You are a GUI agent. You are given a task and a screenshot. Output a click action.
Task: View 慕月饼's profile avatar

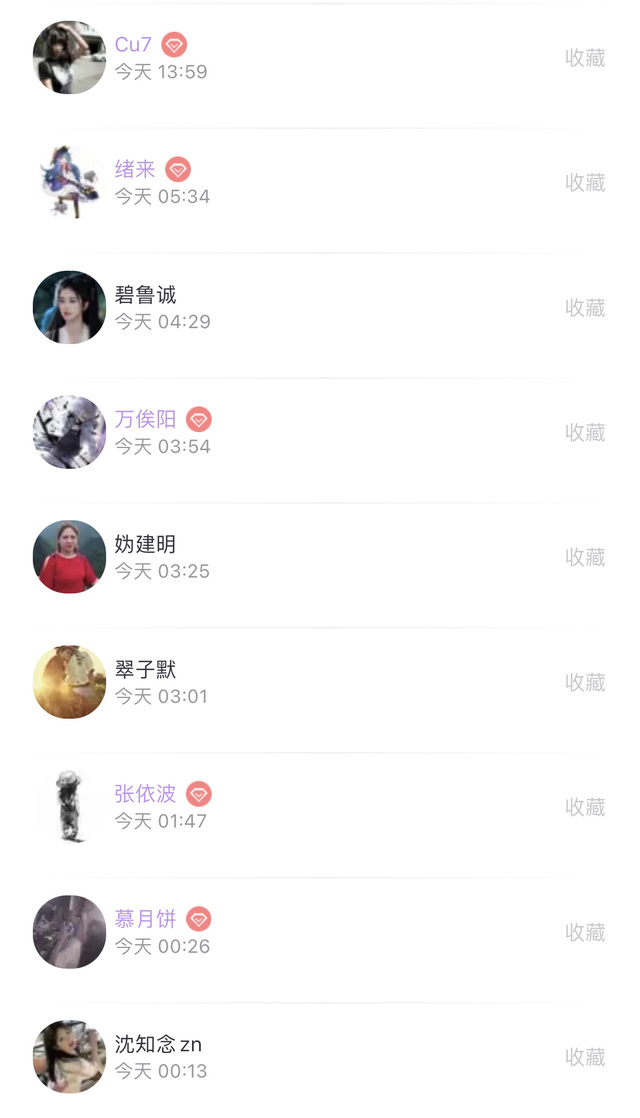[x=69, y=932]
